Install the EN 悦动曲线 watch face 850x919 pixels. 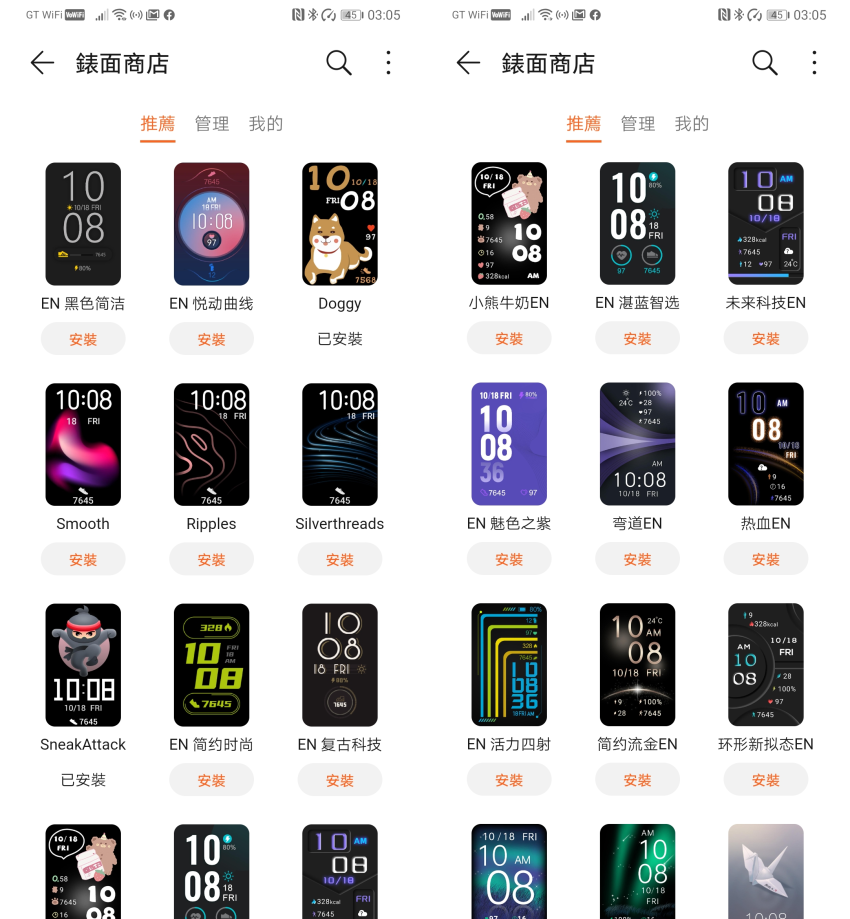pos(211,339)
